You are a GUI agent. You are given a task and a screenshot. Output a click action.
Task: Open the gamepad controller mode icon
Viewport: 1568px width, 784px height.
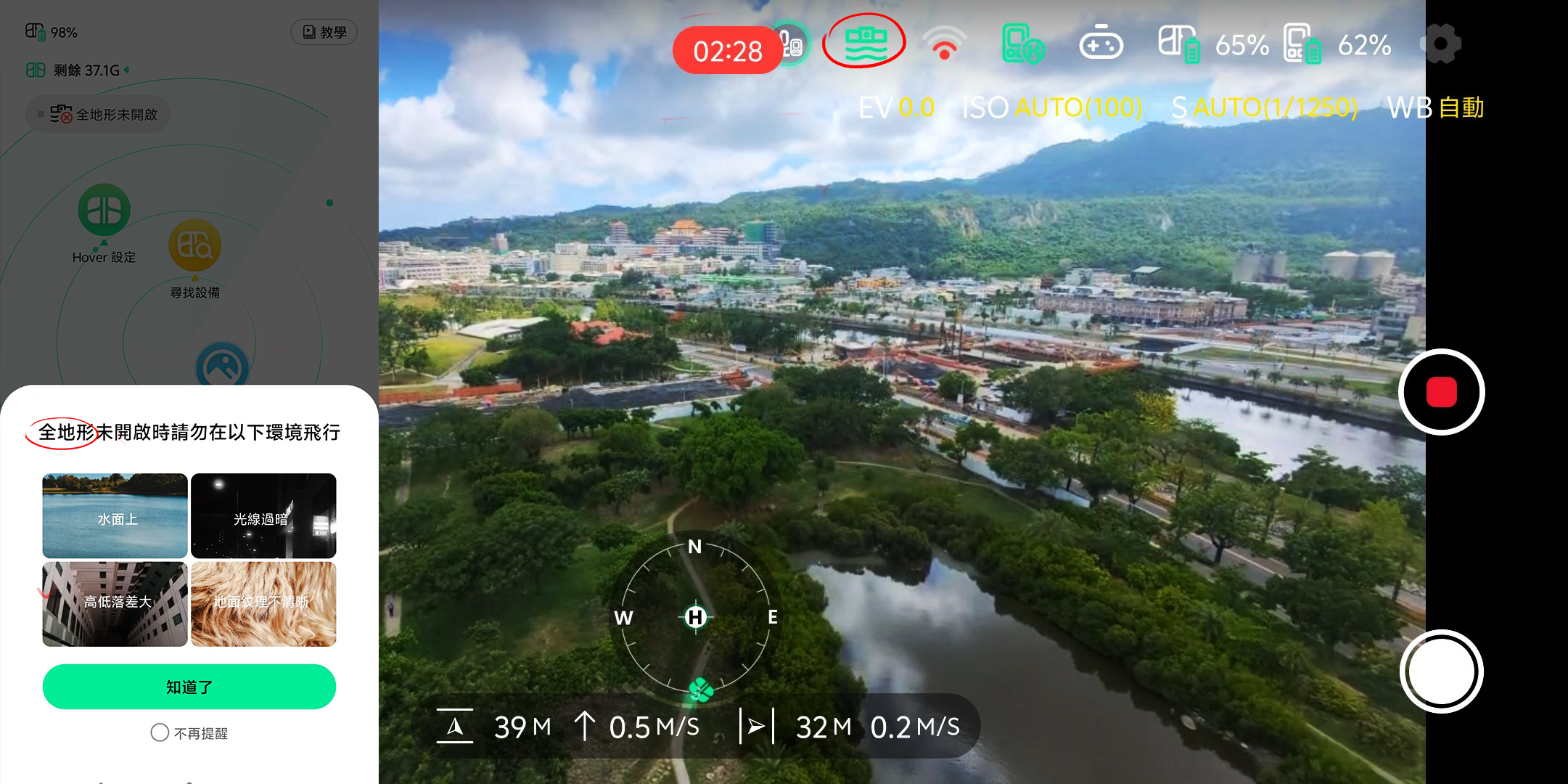tap(1100, 44)
